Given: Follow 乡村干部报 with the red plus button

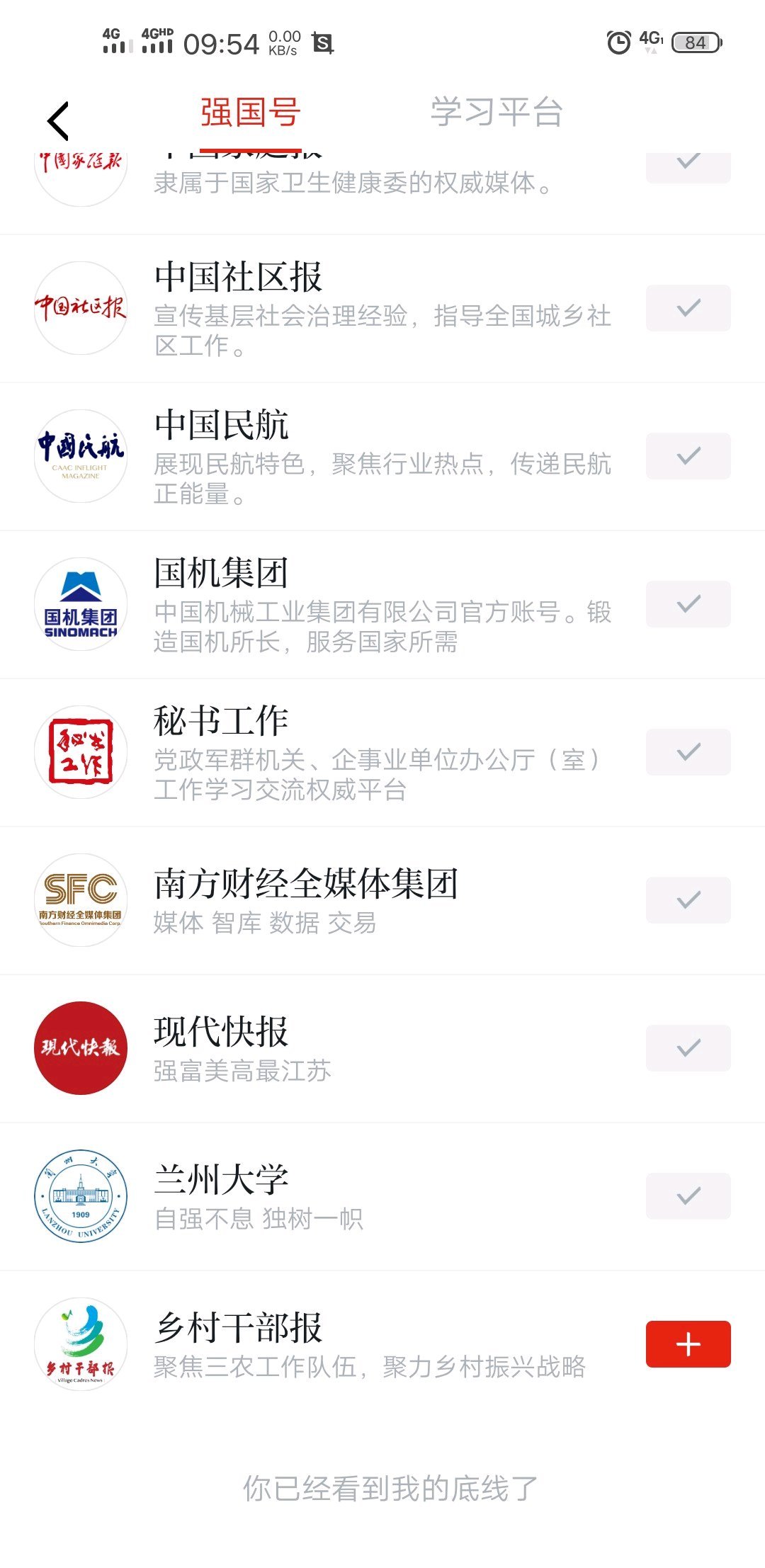Looking at the screenshot, I should tap(688, 1343).
